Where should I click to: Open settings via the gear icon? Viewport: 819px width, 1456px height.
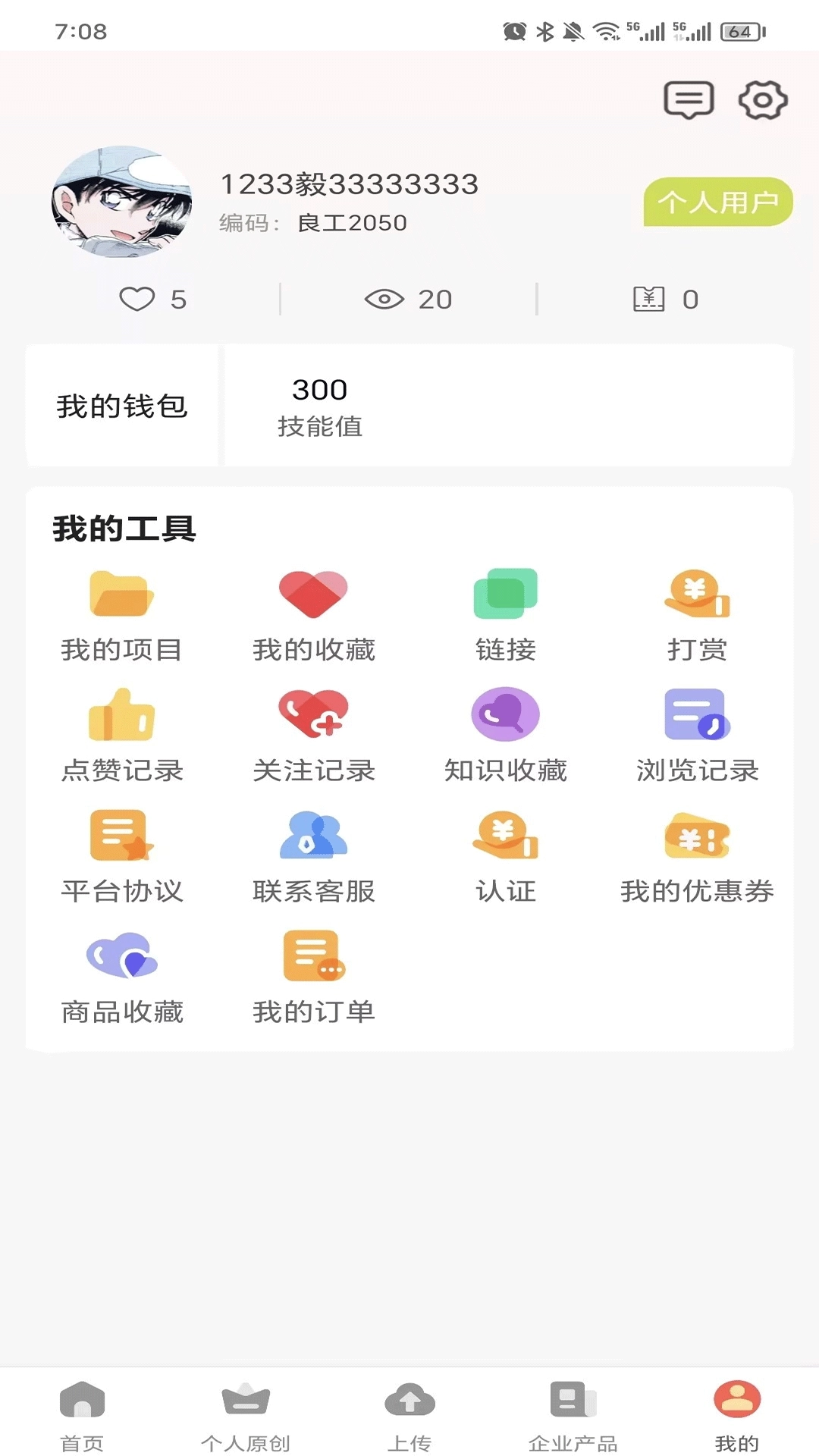click(x=764, y=100)
